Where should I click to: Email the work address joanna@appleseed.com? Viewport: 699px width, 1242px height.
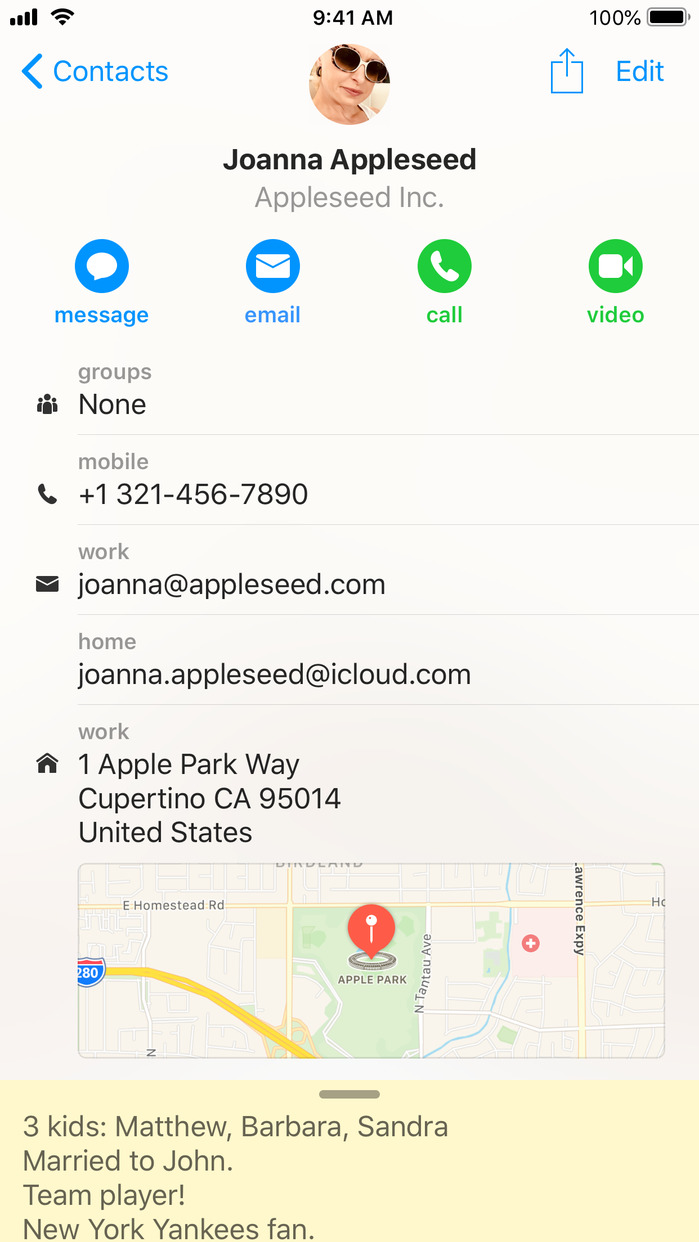pyautogui.click(x=232, y=584)
